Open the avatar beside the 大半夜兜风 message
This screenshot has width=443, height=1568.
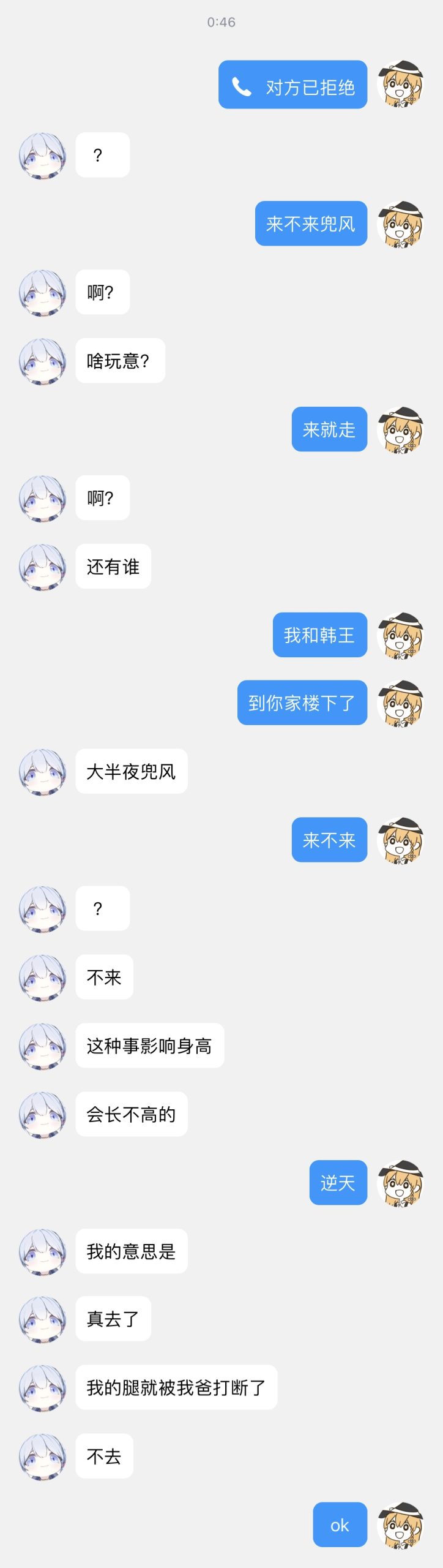coord(43,772)
